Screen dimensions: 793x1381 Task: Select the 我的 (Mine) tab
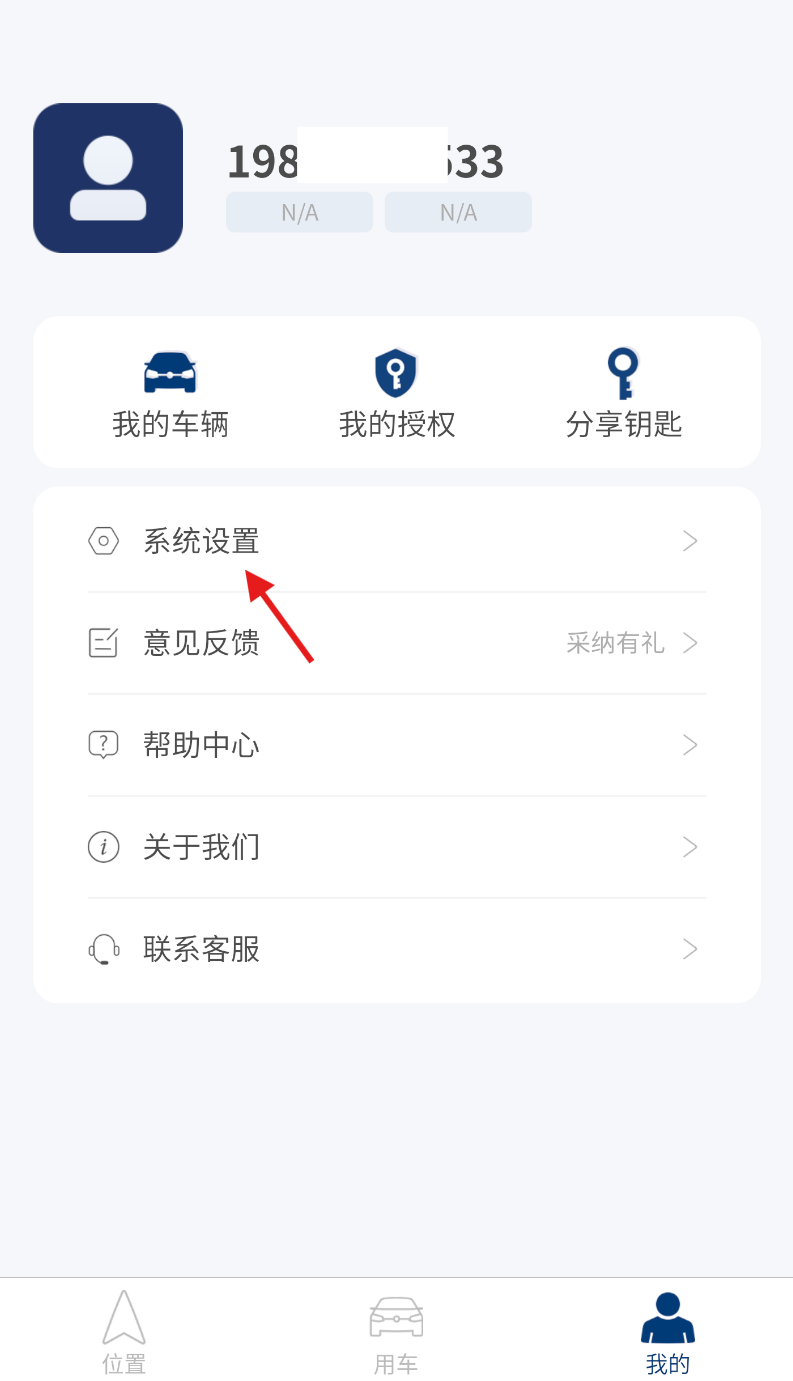(x=667, y=1331)
